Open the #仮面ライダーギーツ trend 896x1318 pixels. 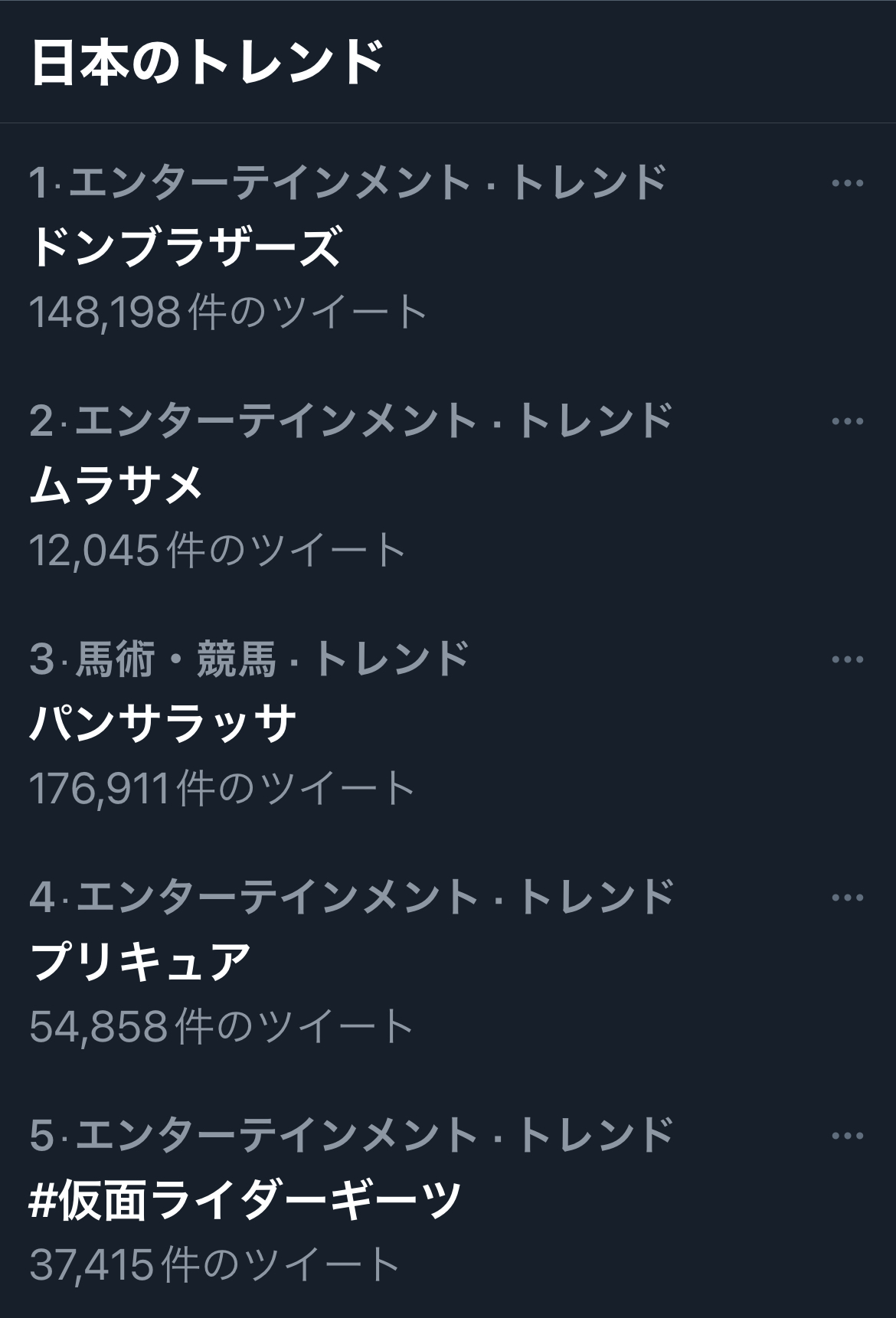pyautogui.click(x=245, y=1201)
